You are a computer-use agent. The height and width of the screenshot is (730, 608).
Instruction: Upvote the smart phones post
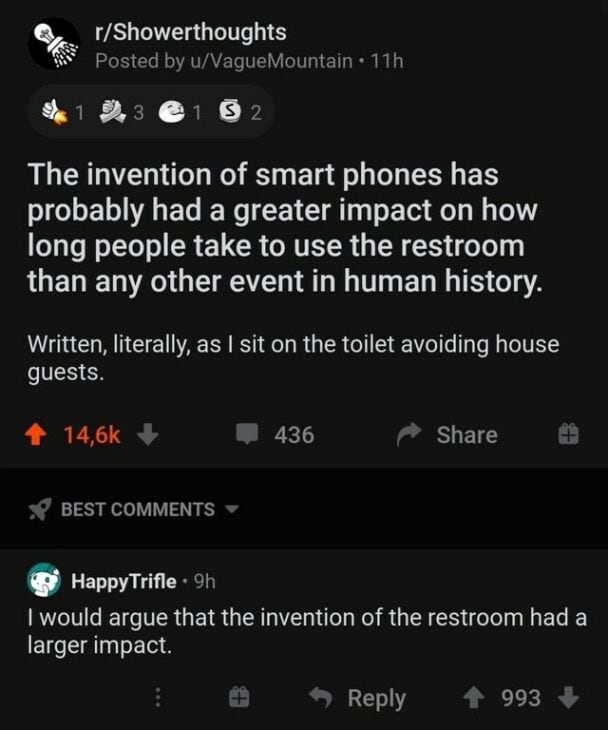pyautogui.click(x=41, y=434)
